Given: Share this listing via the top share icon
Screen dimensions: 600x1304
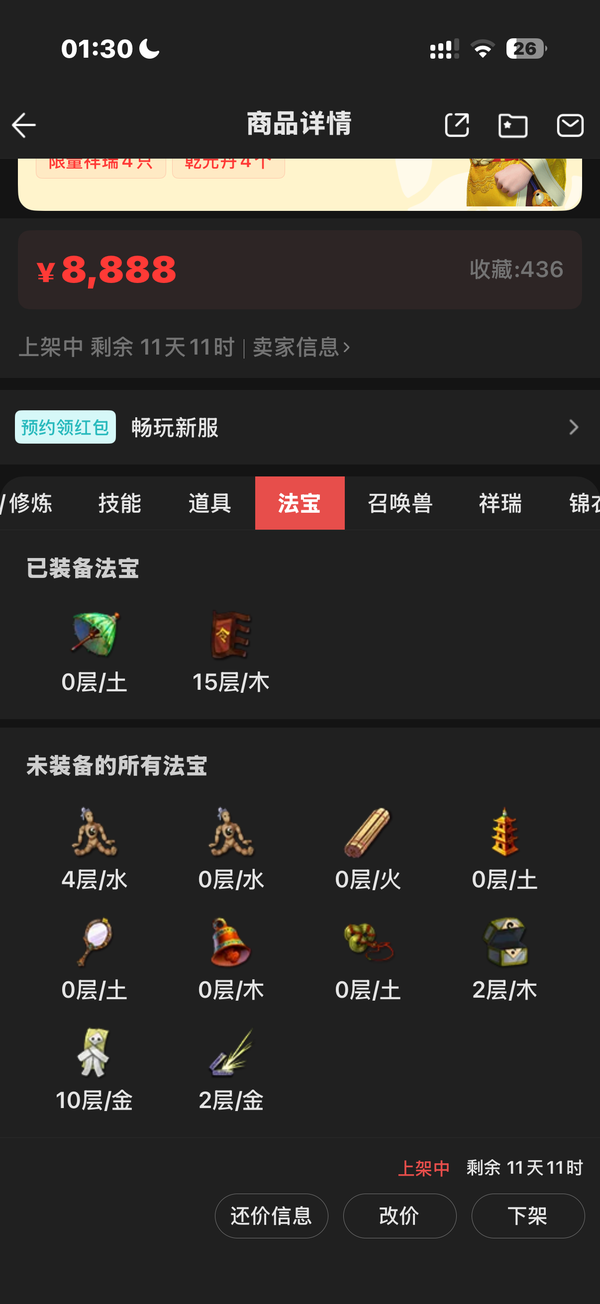Looking at the screenshot, I should click(457, 125).
